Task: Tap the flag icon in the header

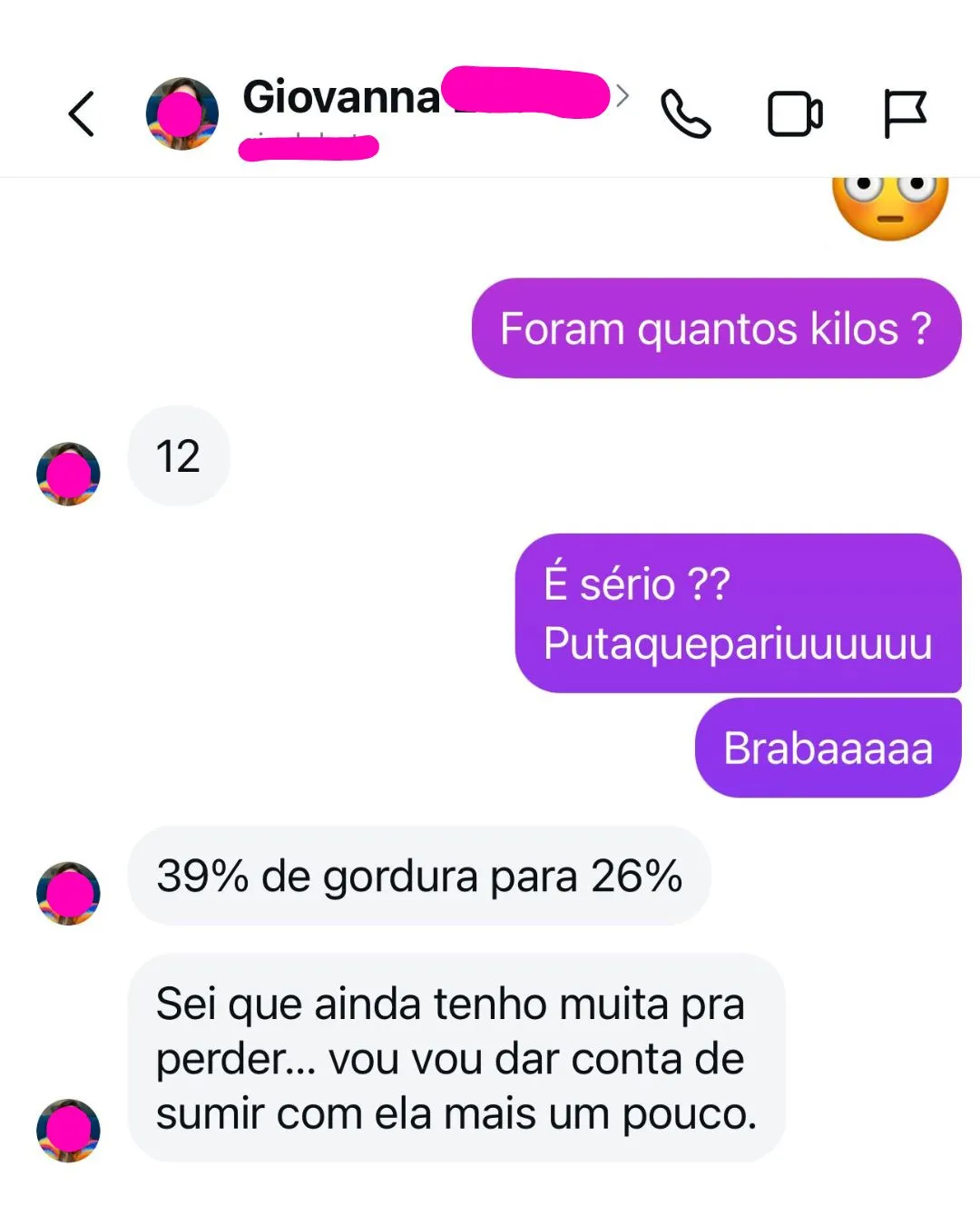Action: pyautogui.click(x=905, y=114)
